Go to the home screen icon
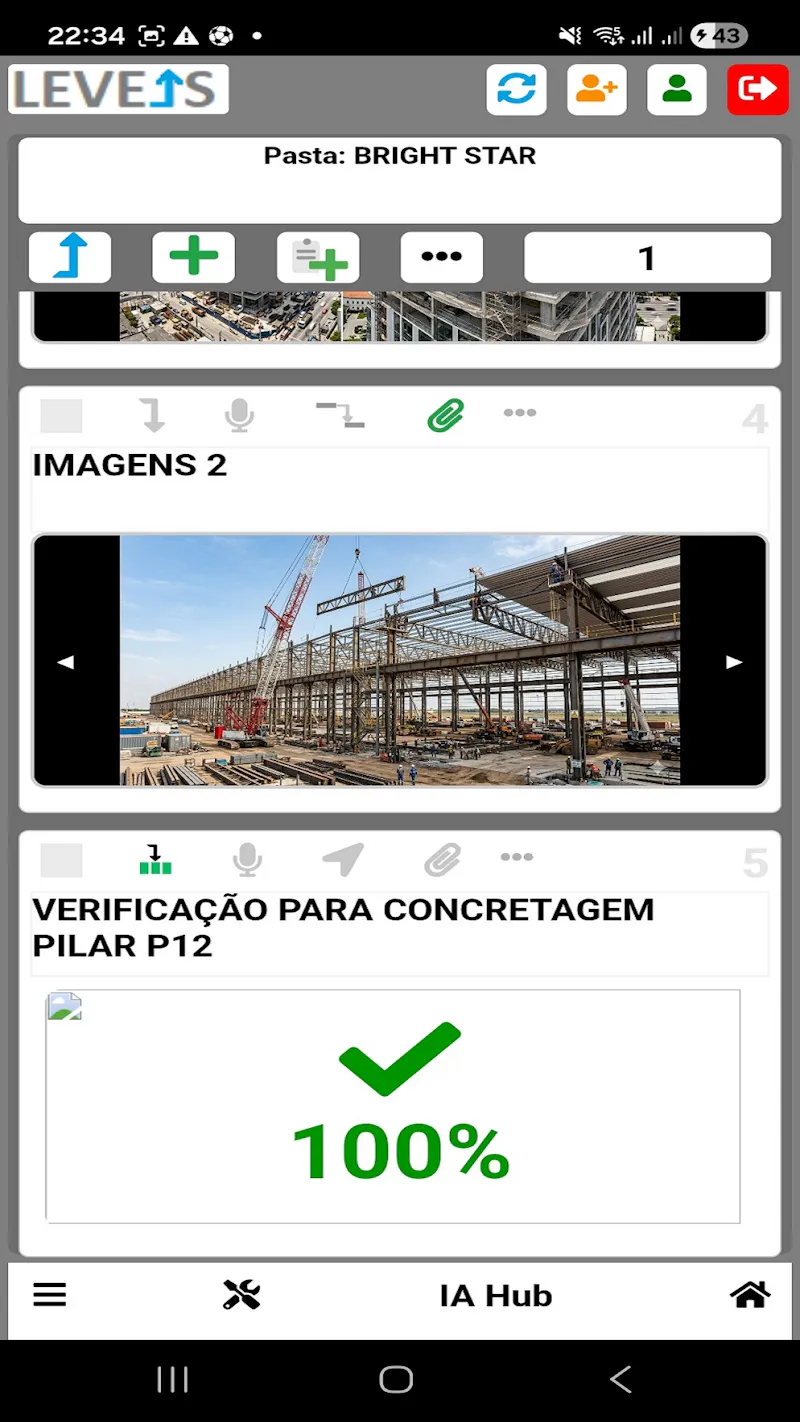 (x=750, y=1295)
